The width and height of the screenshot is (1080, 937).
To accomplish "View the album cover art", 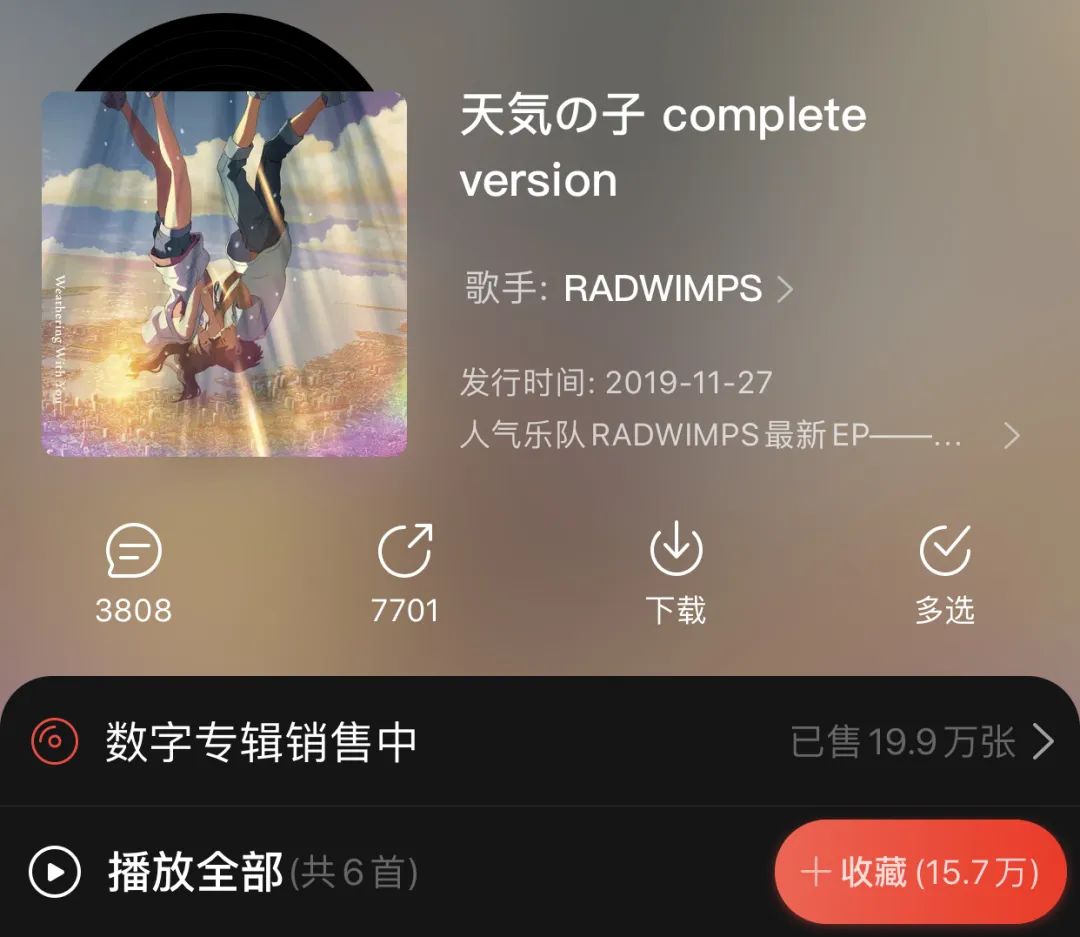I will point(224,274).
